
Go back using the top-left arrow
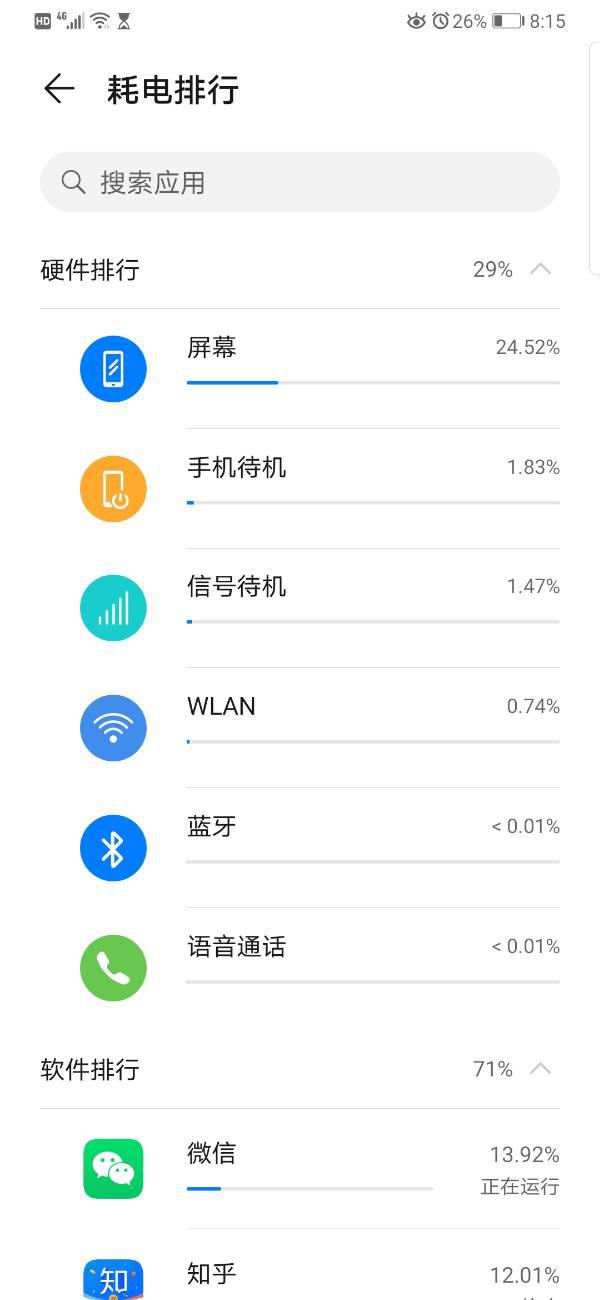[59, 89]
